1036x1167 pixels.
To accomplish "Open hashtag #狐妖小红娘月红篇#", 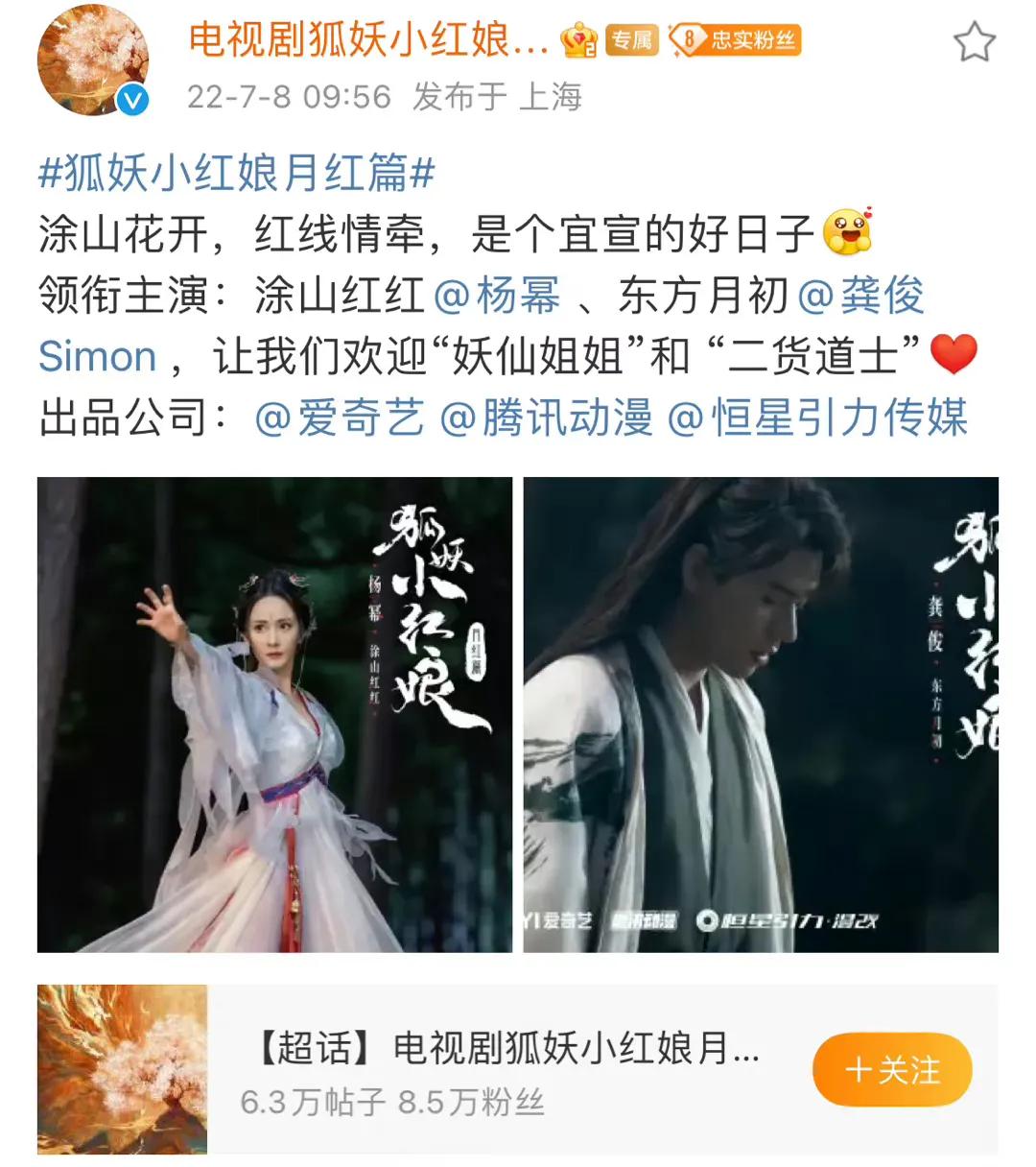I will click(x=236, y=174).
